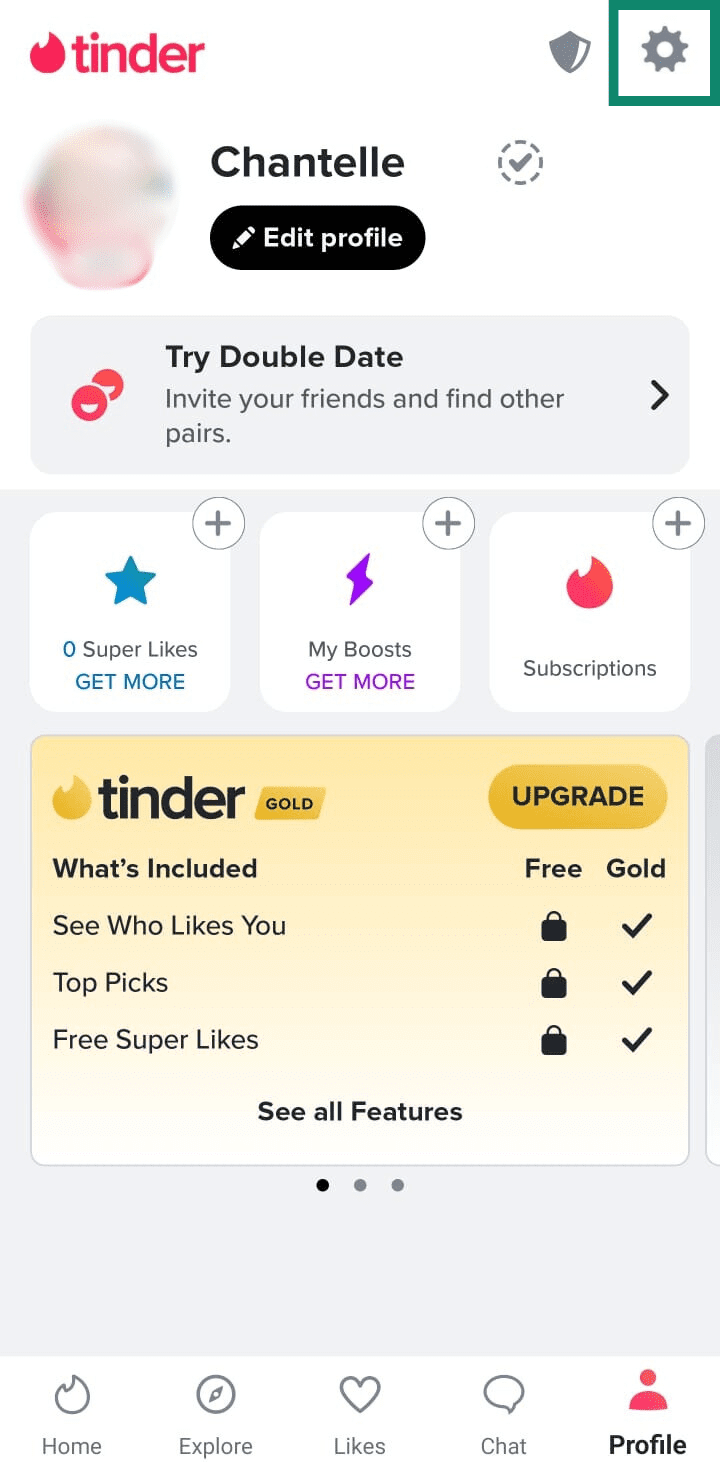The image size is (720, 1462).
Task: Open See all Features link
Action: 359,1111
